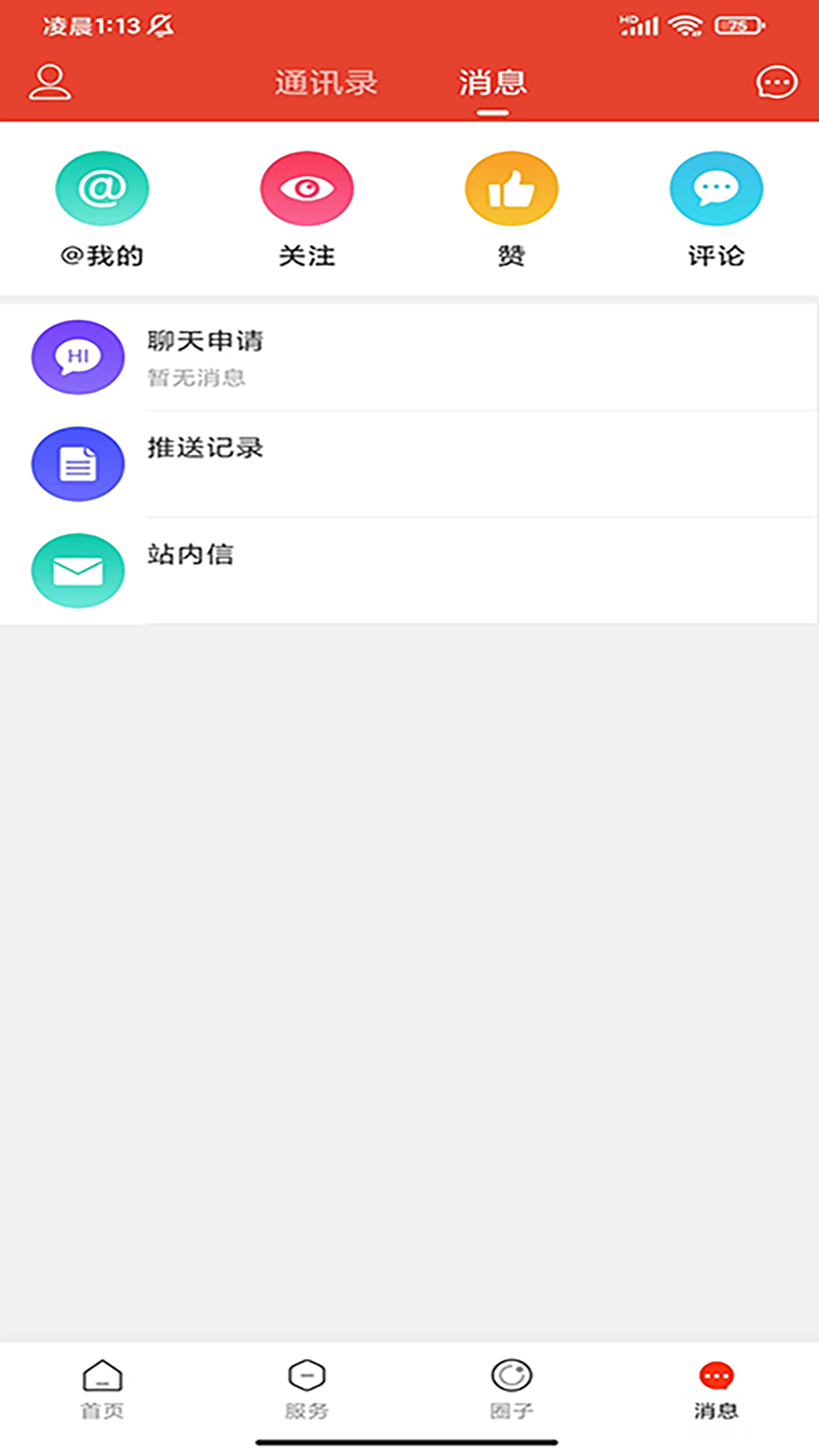Tap the muted notification icon near the clock
Viewport: 819px width, 1456px height.
point(159,25)
